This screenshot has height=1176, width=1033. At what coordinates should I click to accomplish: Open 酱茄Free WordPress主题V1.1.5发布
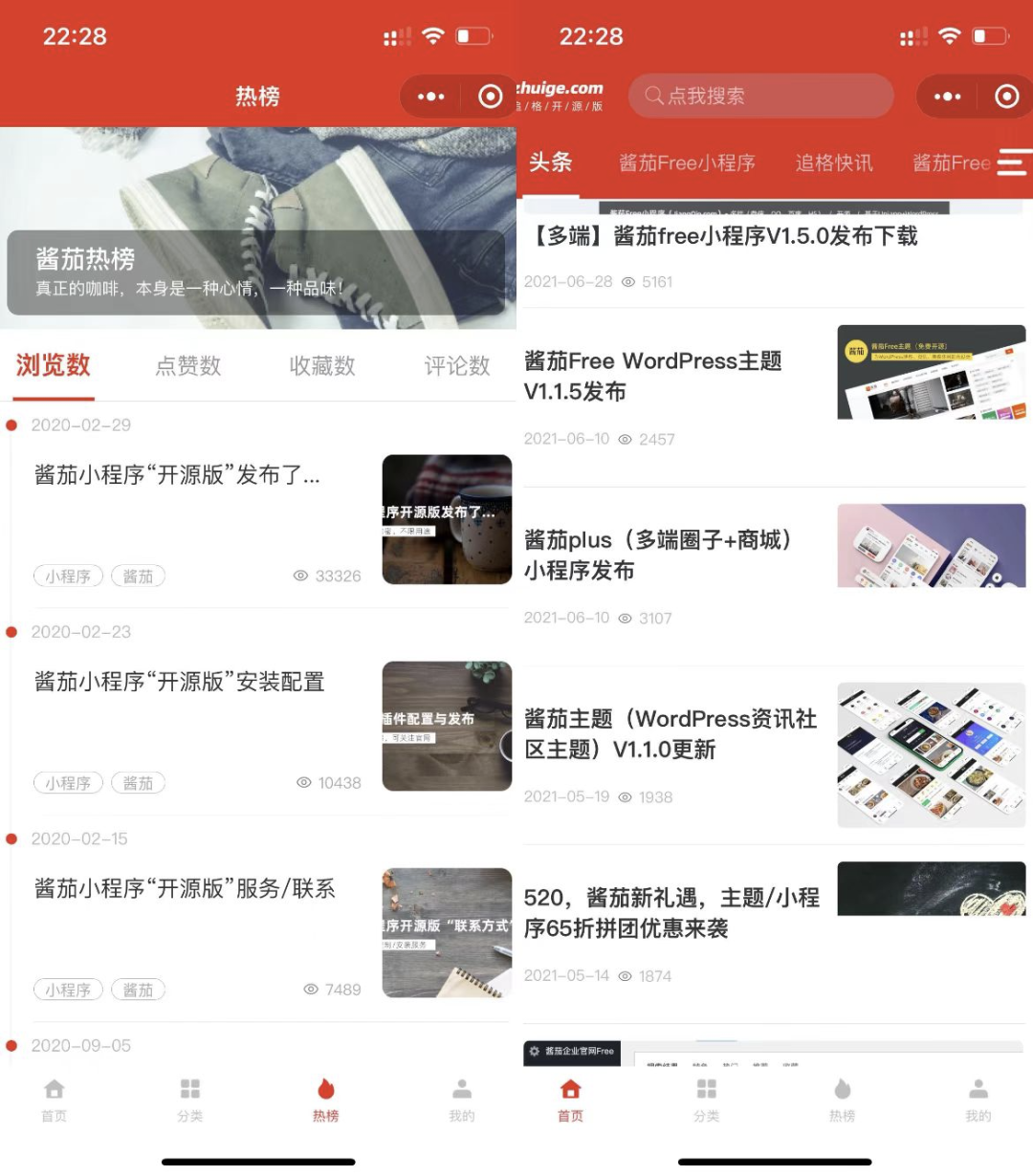pyautogui.click(x=653, y=376)
